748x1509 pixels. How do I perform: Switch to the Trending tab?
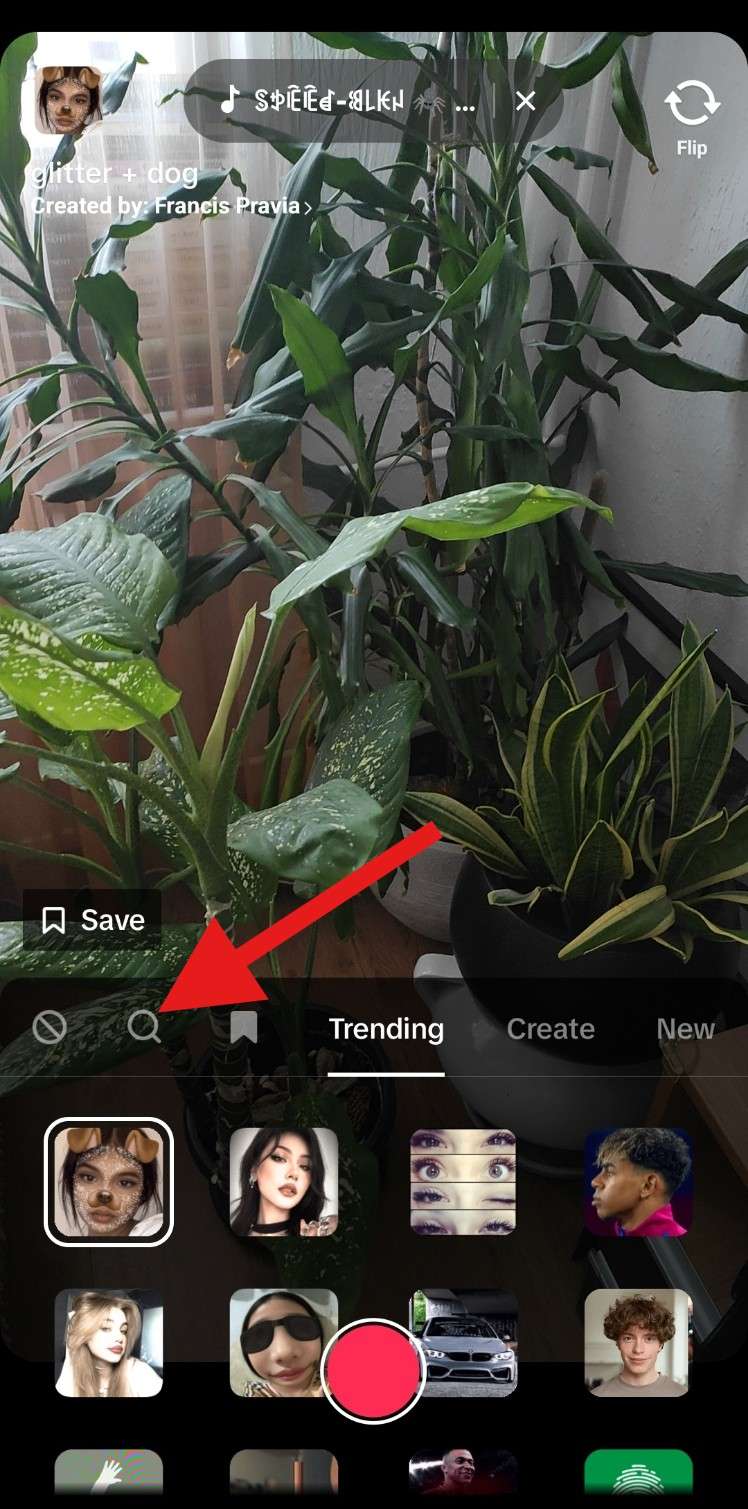[386, 1029]
